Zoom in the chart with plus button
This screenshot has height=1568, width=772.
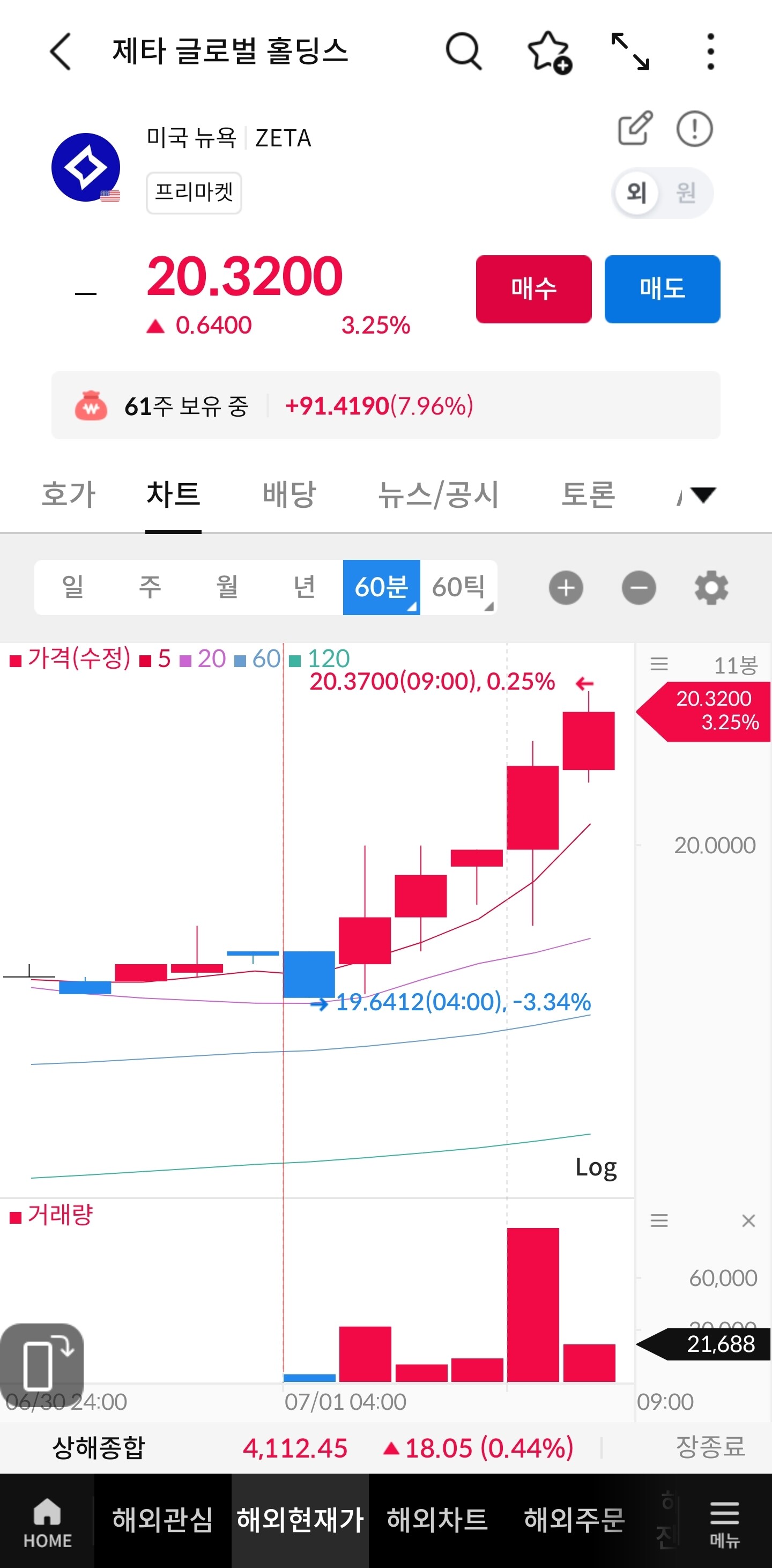point(566,587)
